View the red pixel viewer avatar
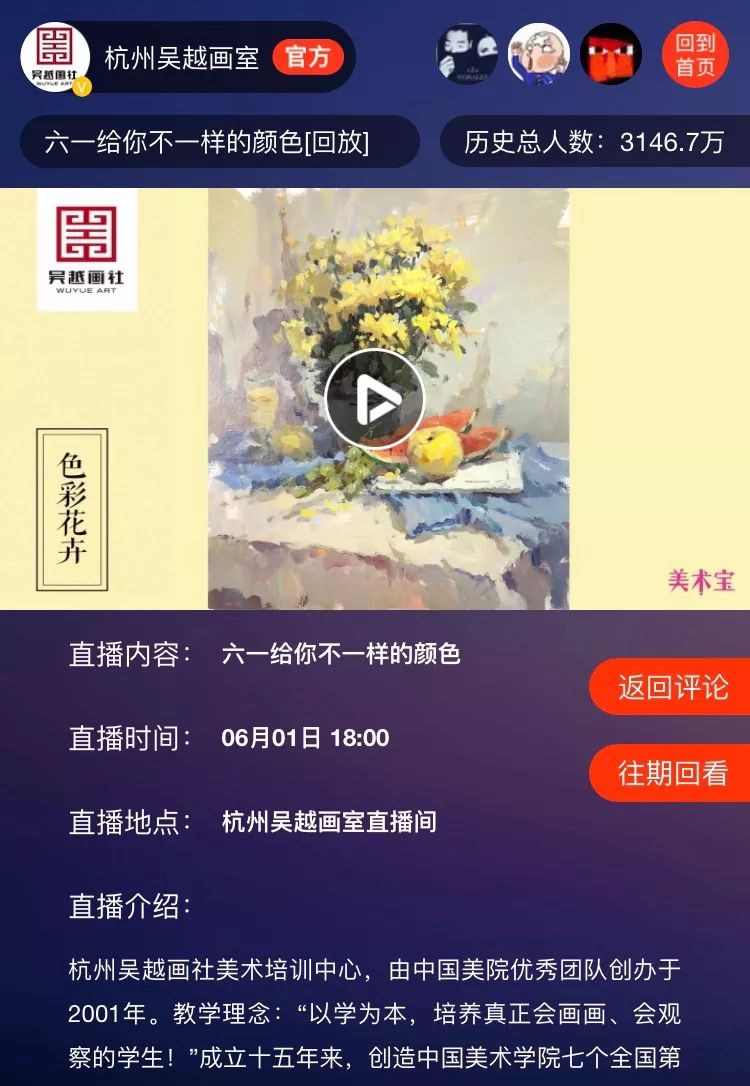This screenshot has width=750, height=1086. coord(611,55)
